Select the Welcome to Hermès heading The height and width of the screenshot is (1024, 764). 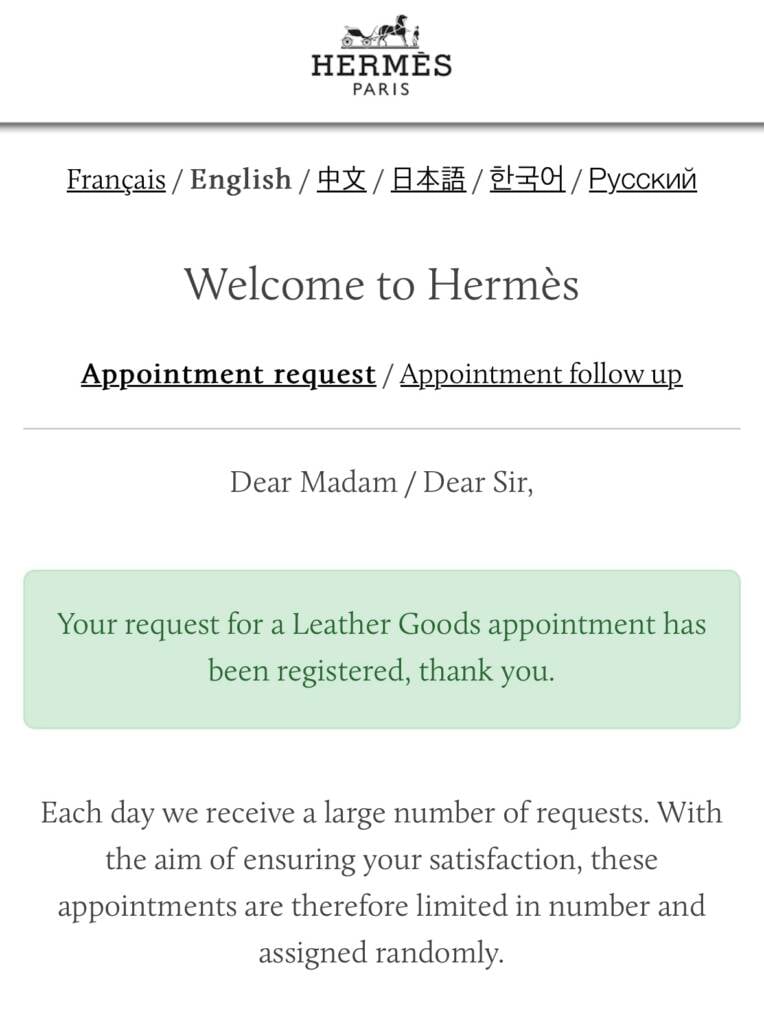coord(382,284)
